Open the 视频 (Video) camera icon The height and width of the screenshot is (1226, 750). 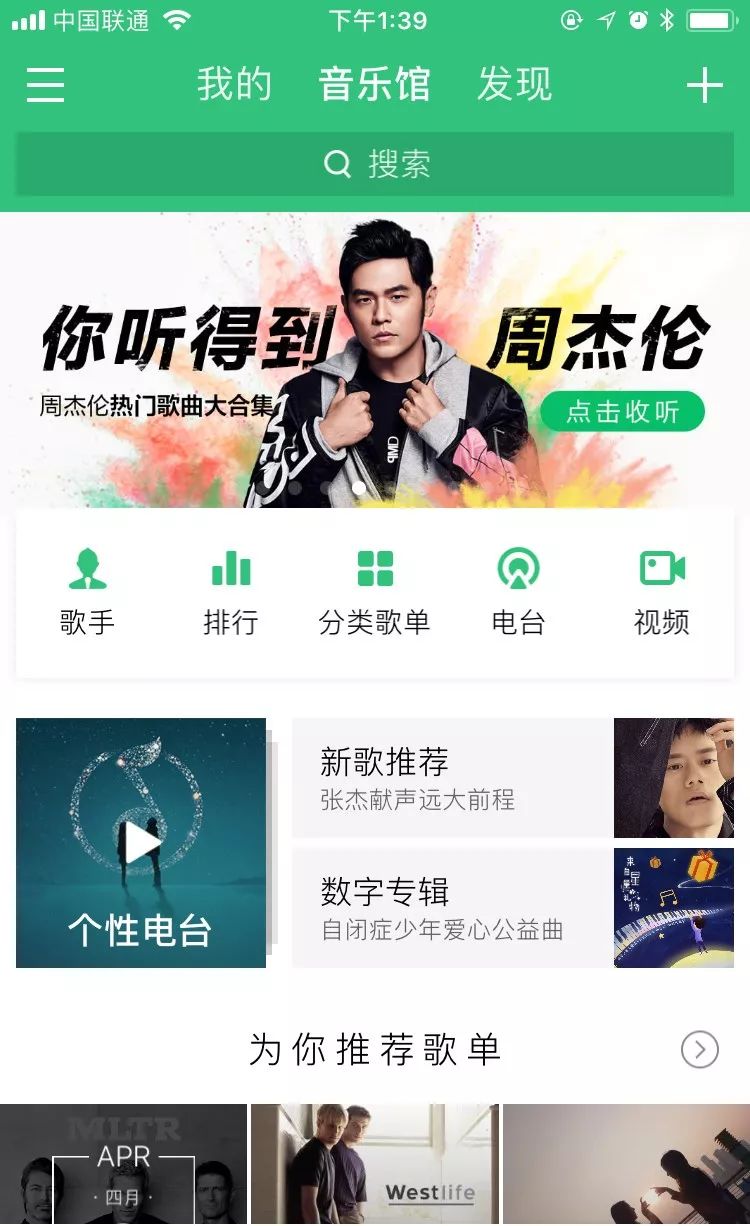660,566
